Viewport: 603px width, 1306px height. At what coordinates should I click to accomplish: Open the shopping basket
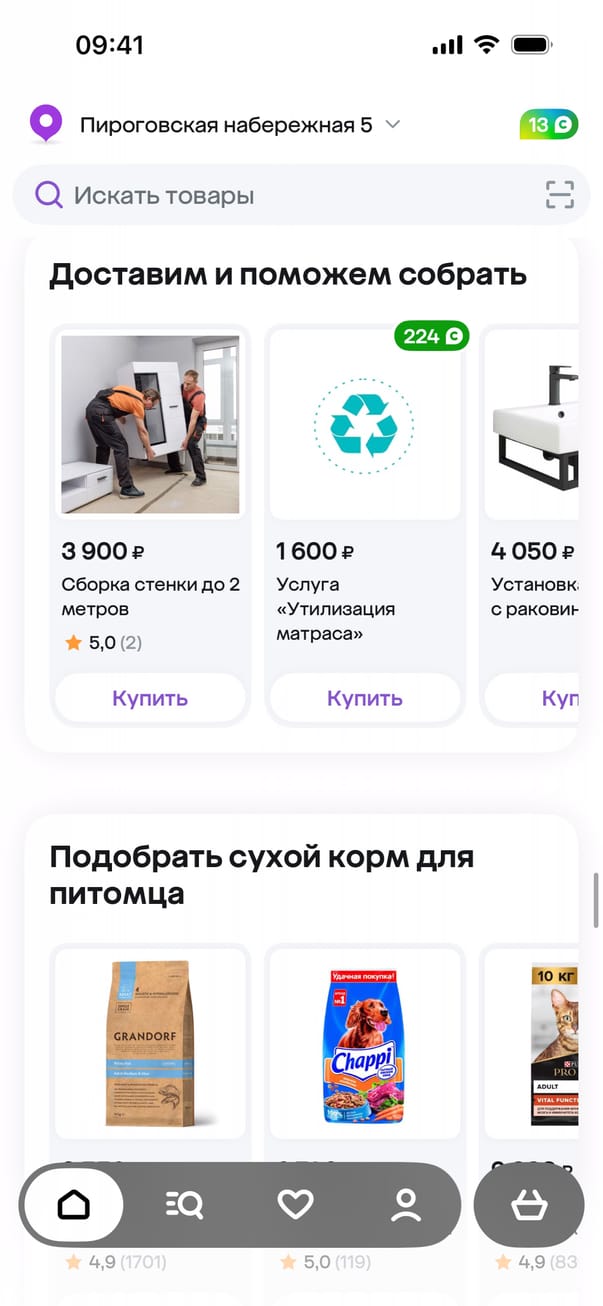pos(528,1205)
